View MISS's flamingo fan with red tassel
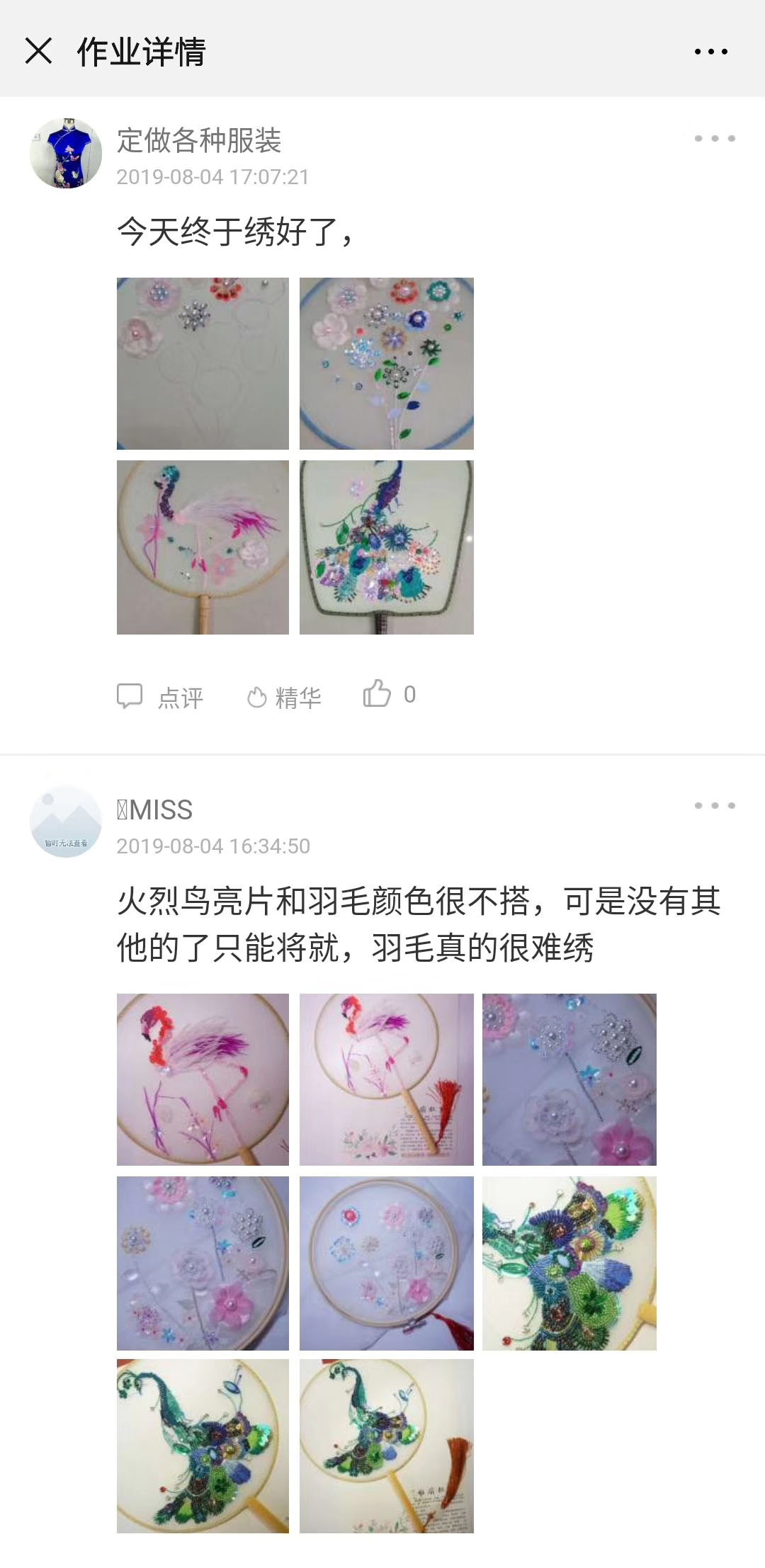 pos(386,1079)
